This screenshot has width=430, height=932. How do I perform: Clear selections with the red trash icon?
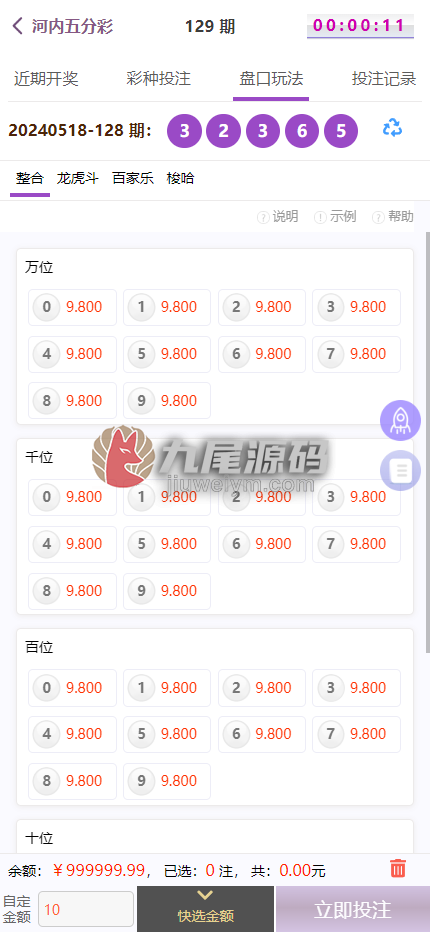coord(398,868)
